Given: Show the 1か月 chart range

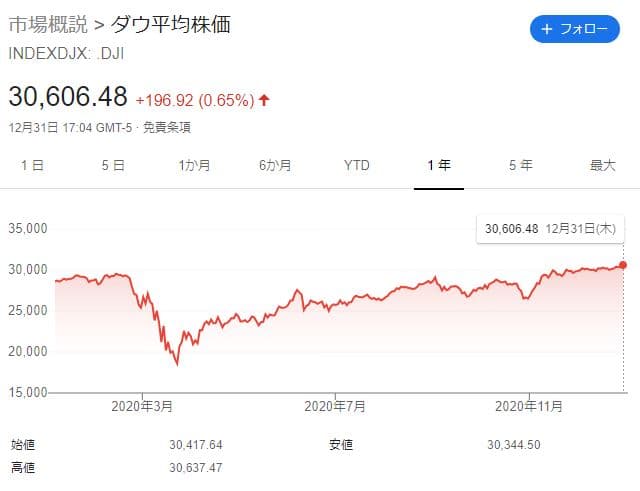Looking at the screenshot, I should (x=194, y=165).
